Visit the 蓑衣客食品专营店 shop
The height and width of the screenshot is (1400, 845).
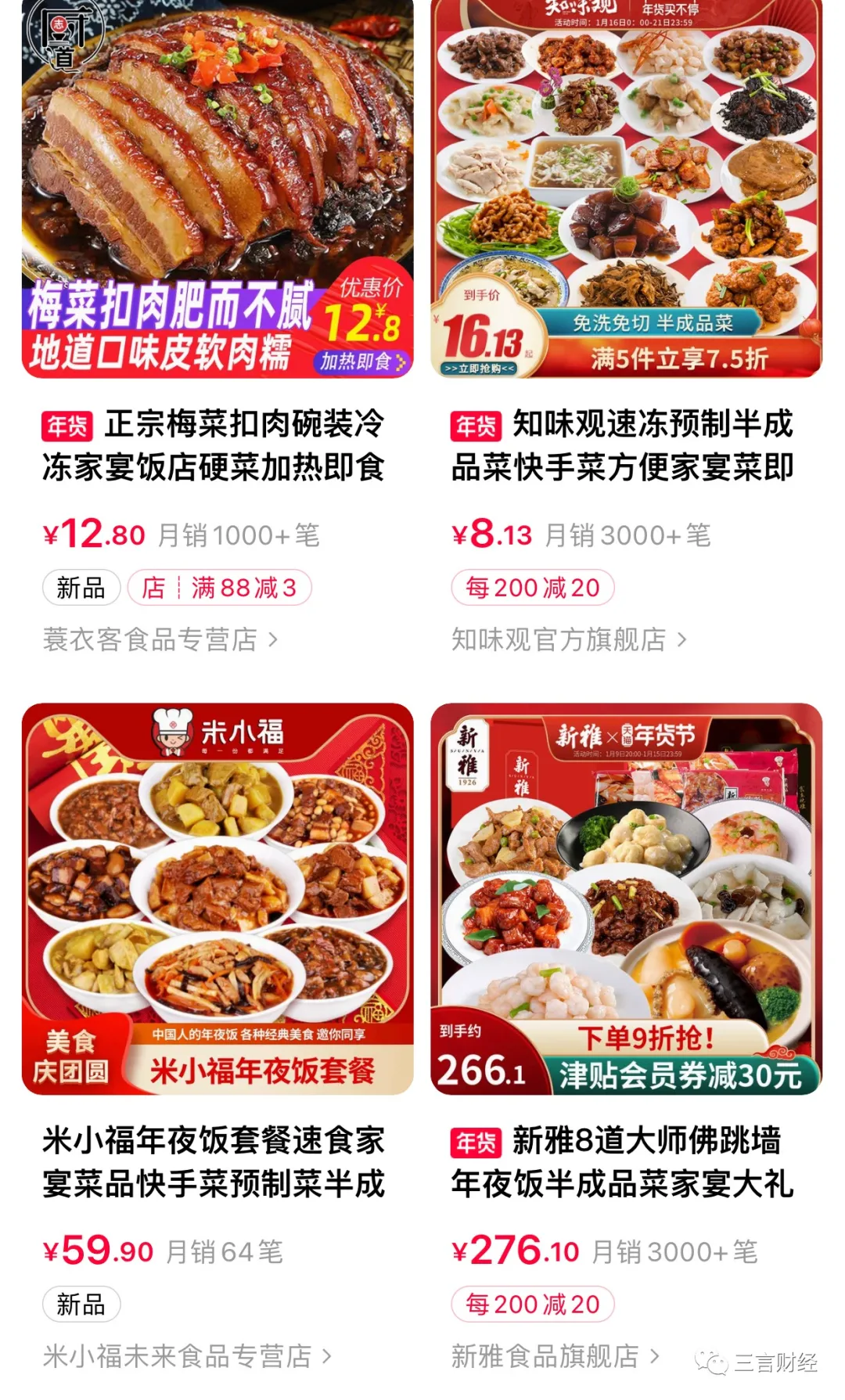tap(160, 640)
